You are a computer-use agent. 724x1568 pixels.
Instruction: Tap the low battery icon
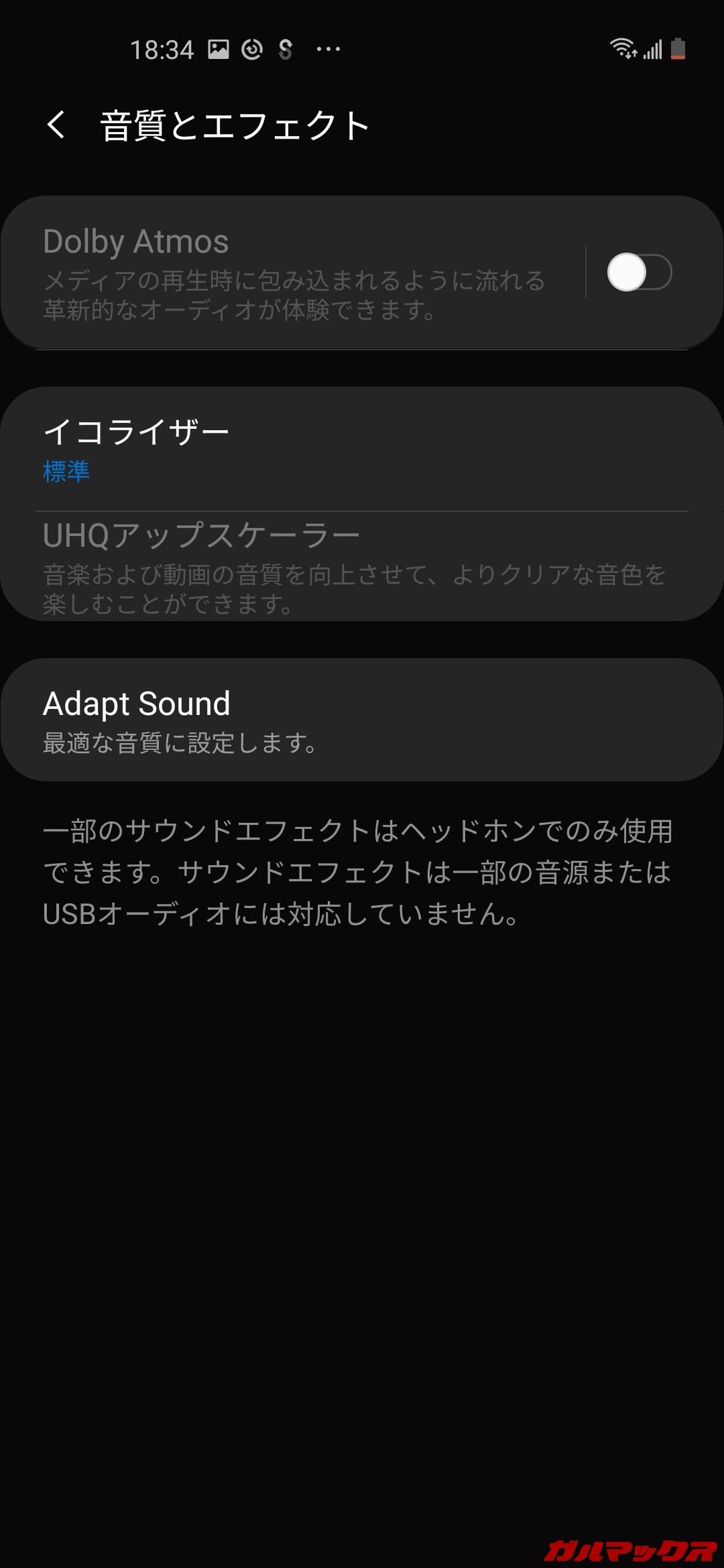pyautogui.click(x=678, y=48)
